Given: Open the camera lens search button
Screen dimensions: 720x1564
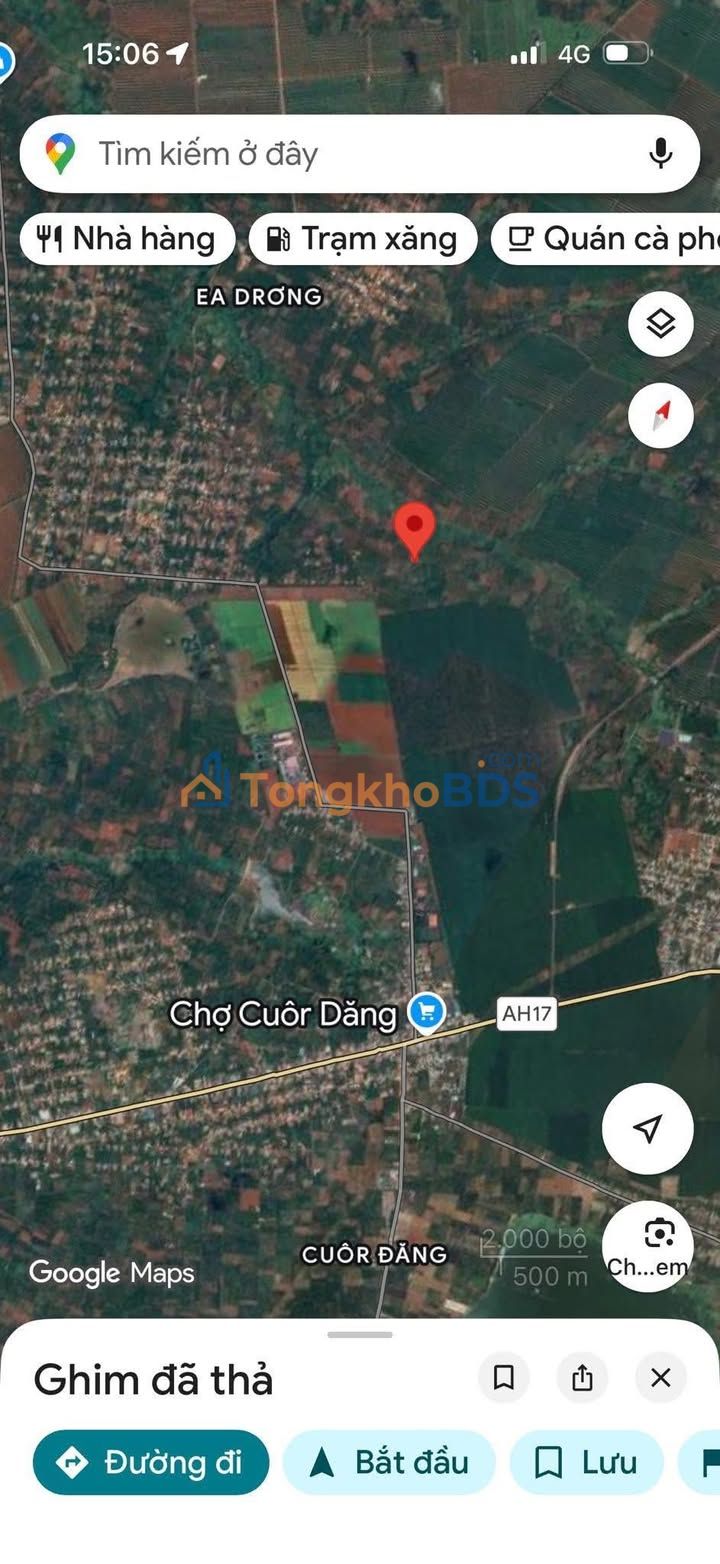Looking at the screenshot, I should [x=647, y=1245].
